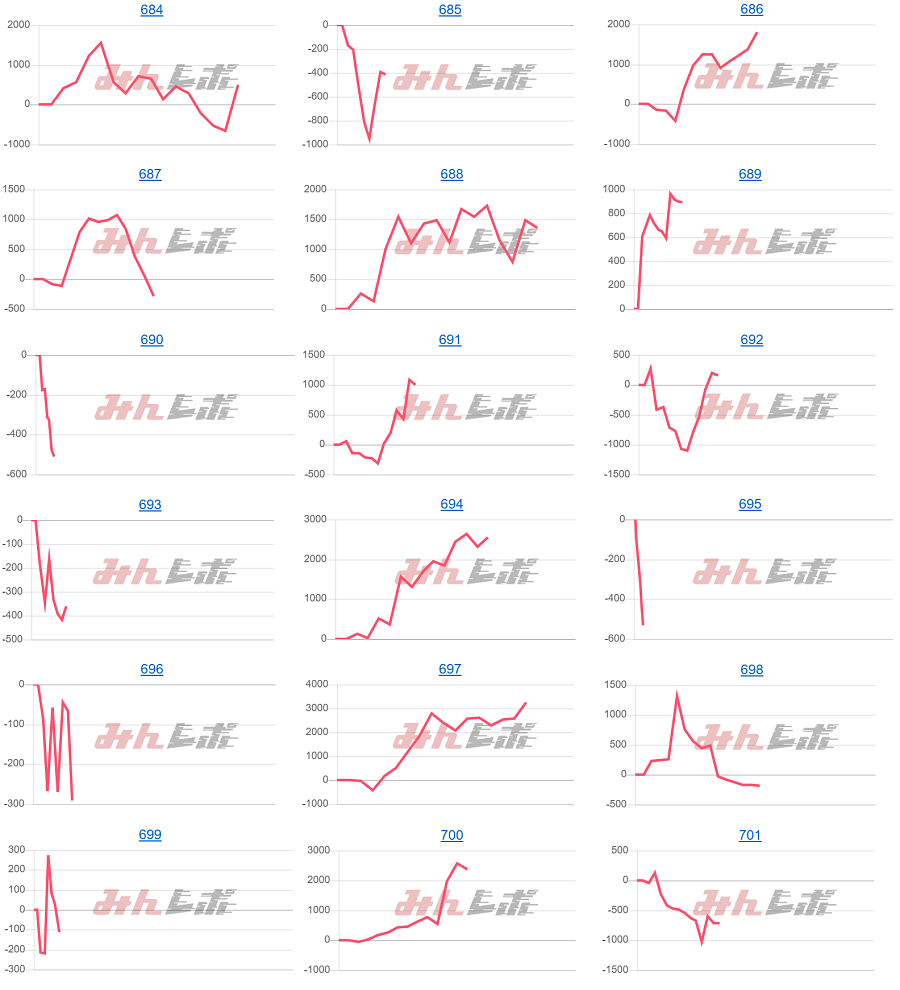Open the 691 link
Screen dimensions: 900x990
pyautogui.click(x=450, y=340)
